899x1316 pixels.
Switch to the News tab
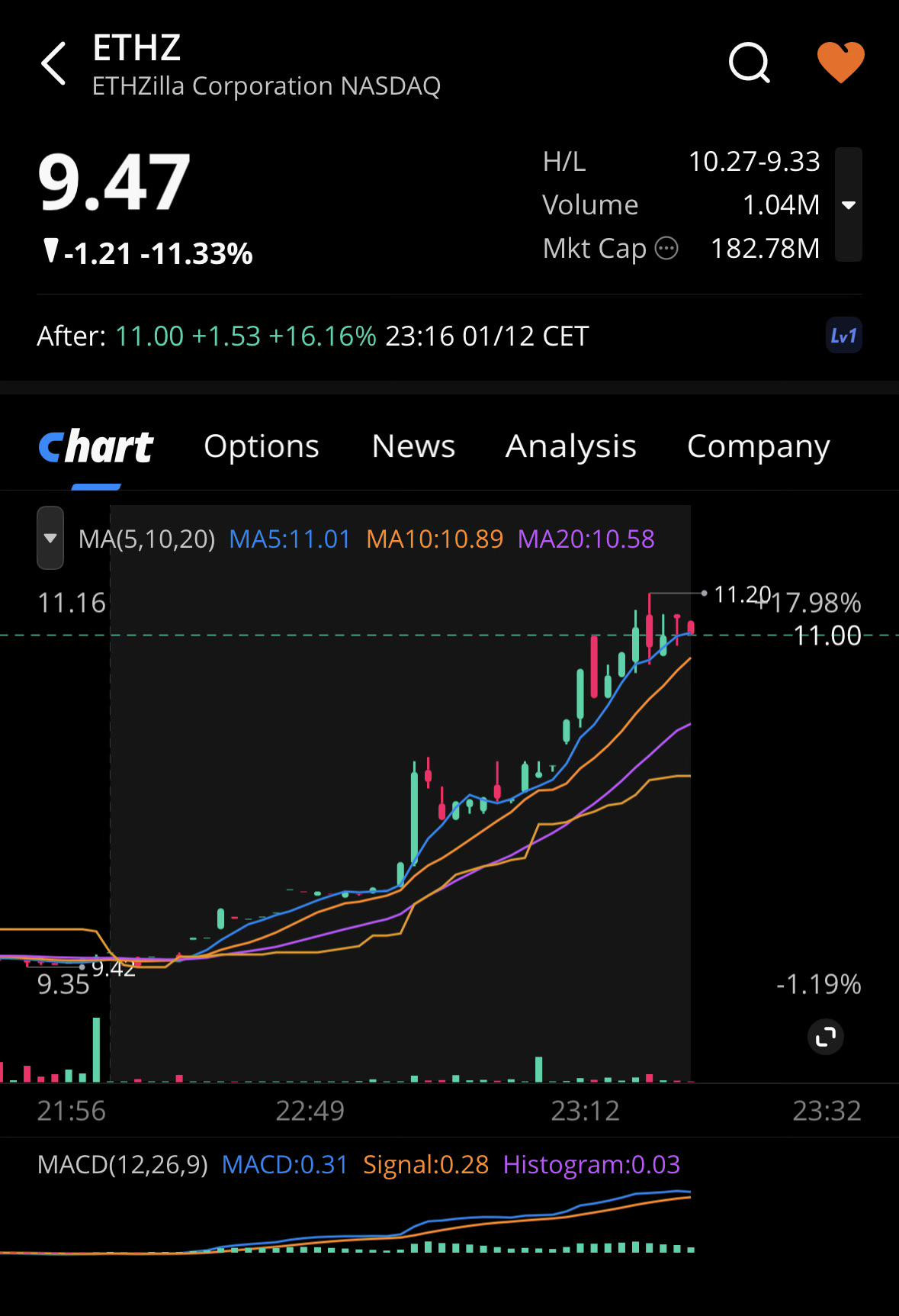pyautogui.click(x=413, y=446)
